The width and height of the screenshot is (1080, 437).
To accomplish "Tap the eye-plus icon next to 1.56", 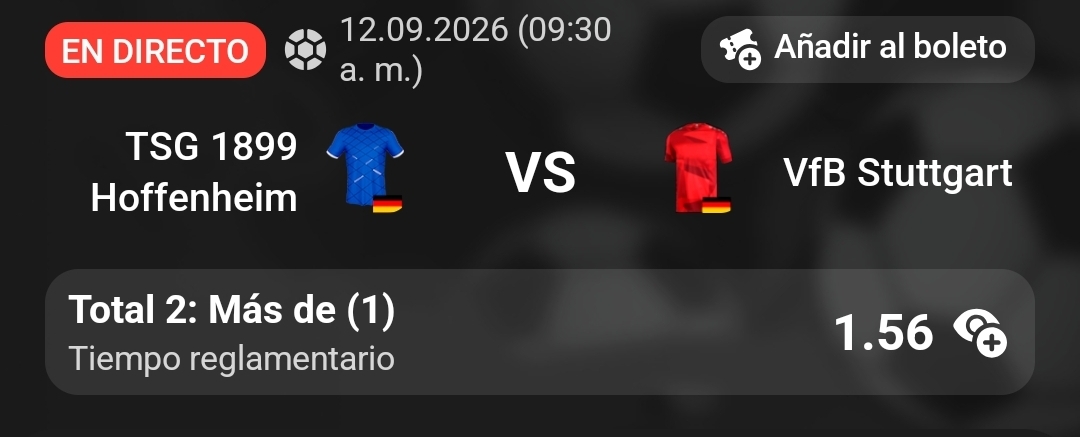I will pyautogui.click(x=980, y=333).
